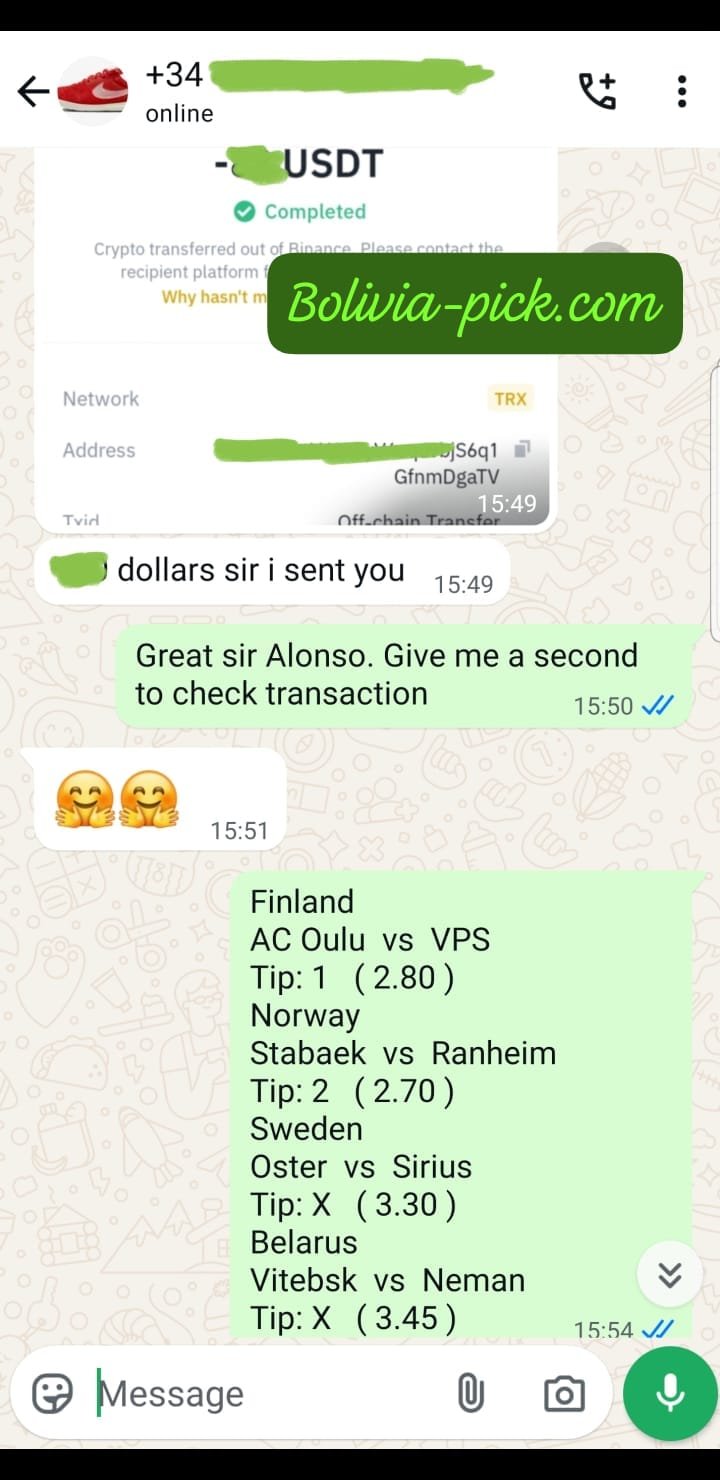
Task: Tap the green microphone voice message button
Action: (669, 1393)
